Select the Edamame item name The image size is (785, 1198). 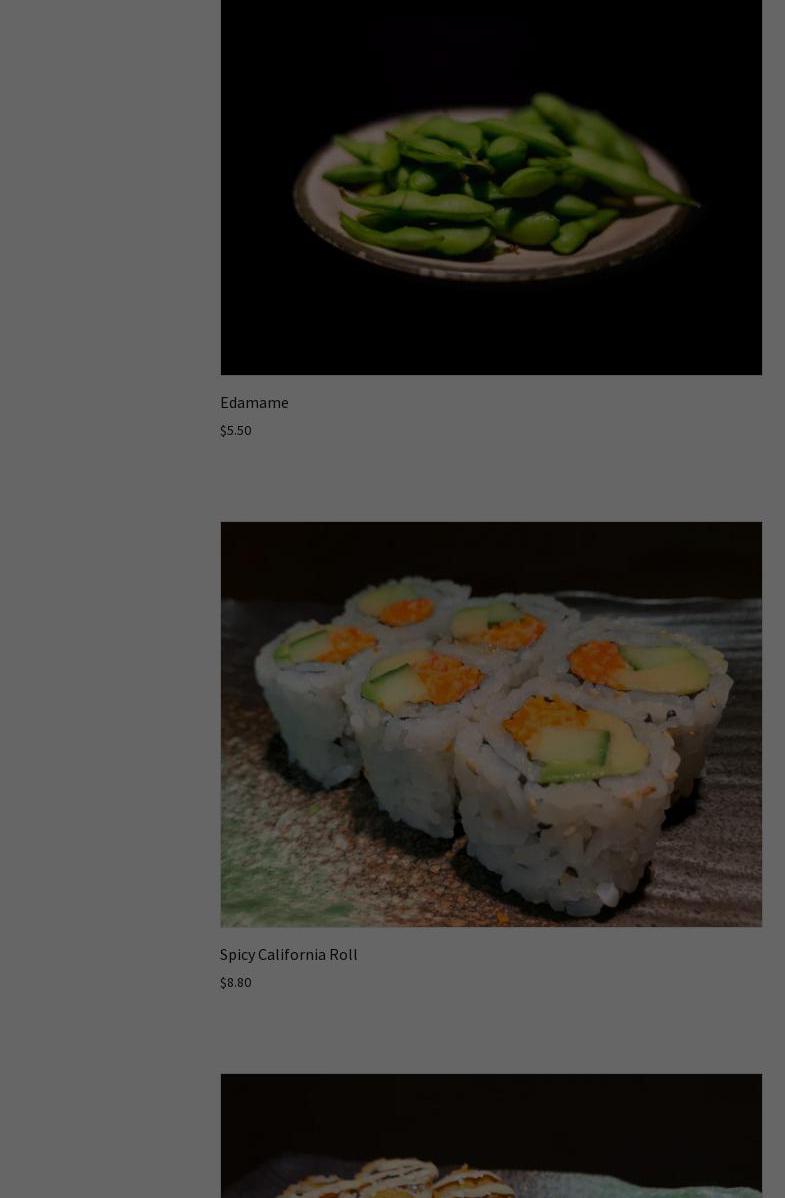254,402
